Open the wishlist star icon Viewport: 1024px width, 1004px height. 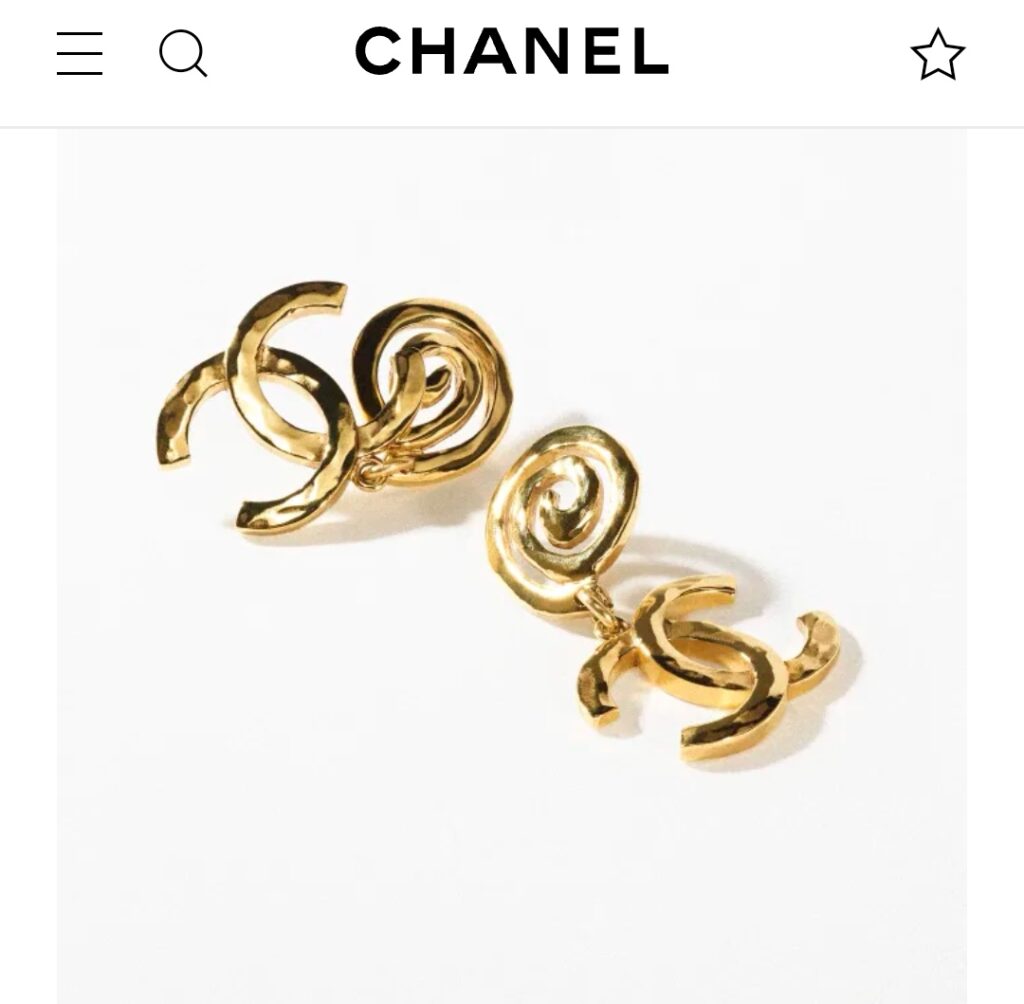tap(937, 54)
